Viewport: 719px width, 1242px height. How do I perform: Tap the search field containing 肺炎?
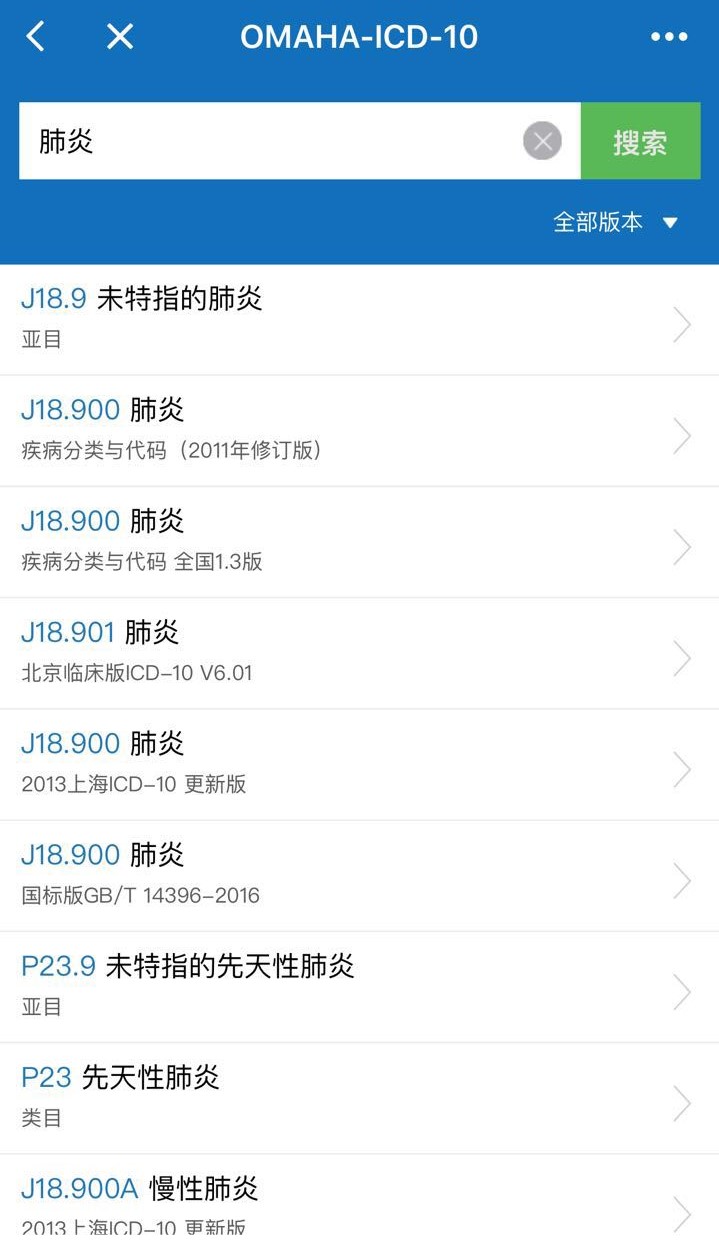point(270,141)
